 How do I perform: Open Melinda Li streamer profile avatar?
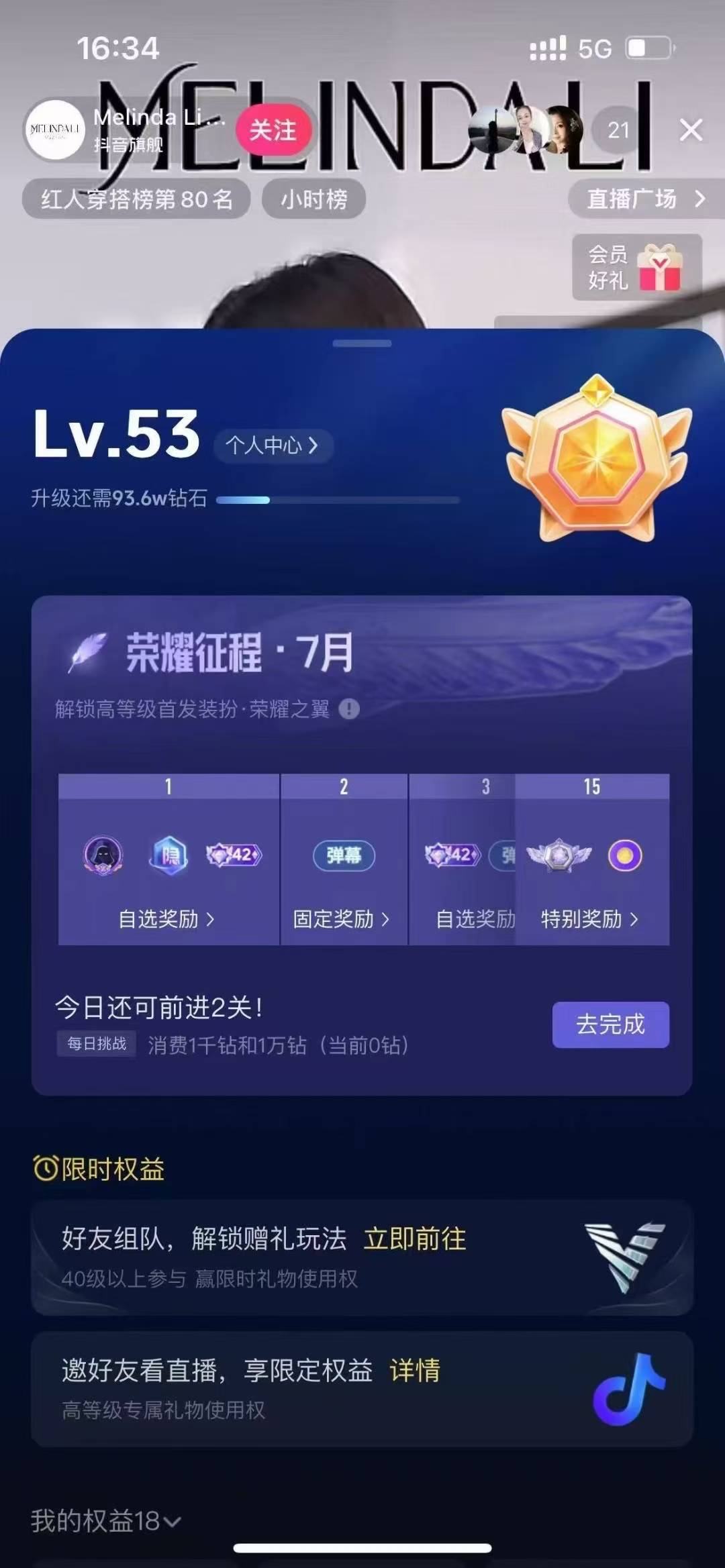pos(56,129)
